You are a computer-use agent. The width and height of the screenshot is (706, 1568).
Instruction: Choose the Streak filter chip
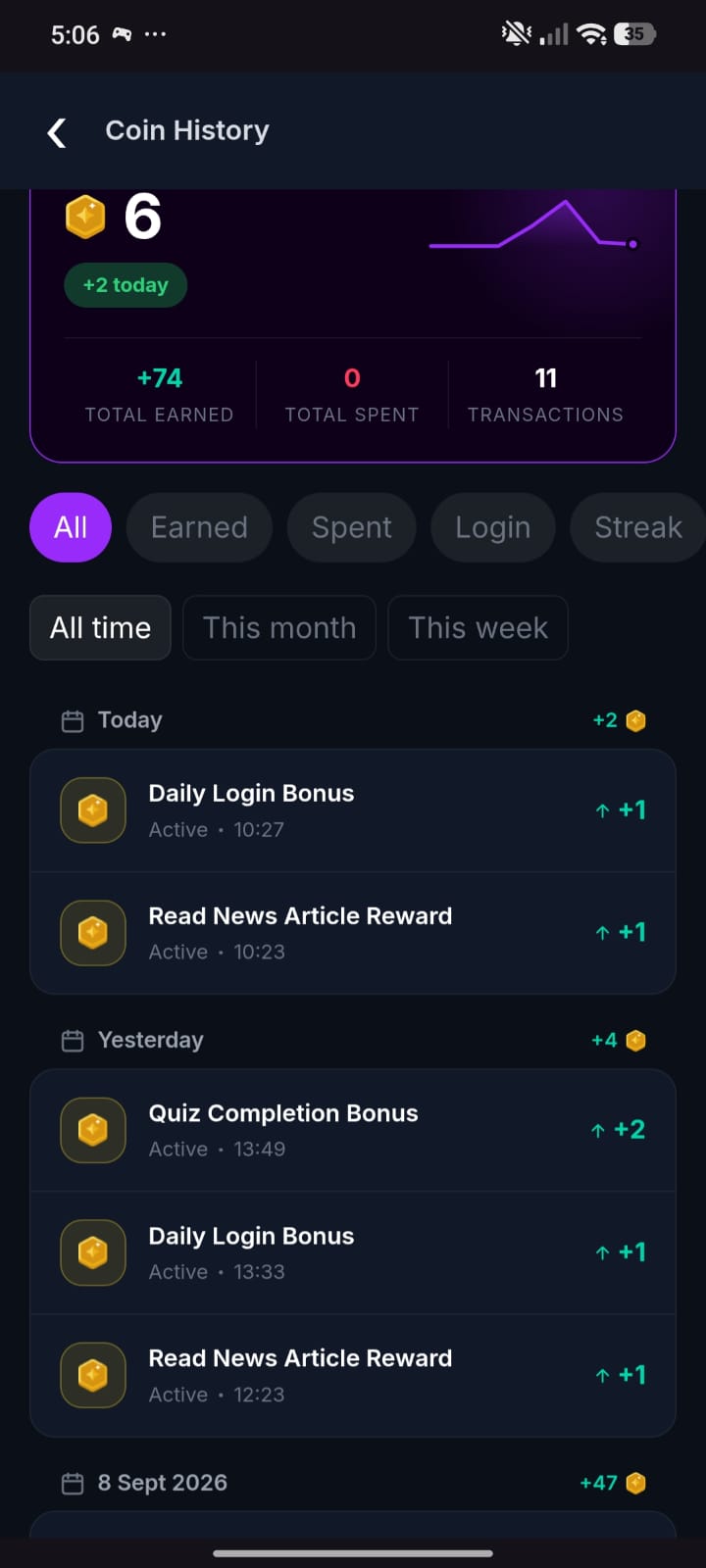tap(637, 527)
